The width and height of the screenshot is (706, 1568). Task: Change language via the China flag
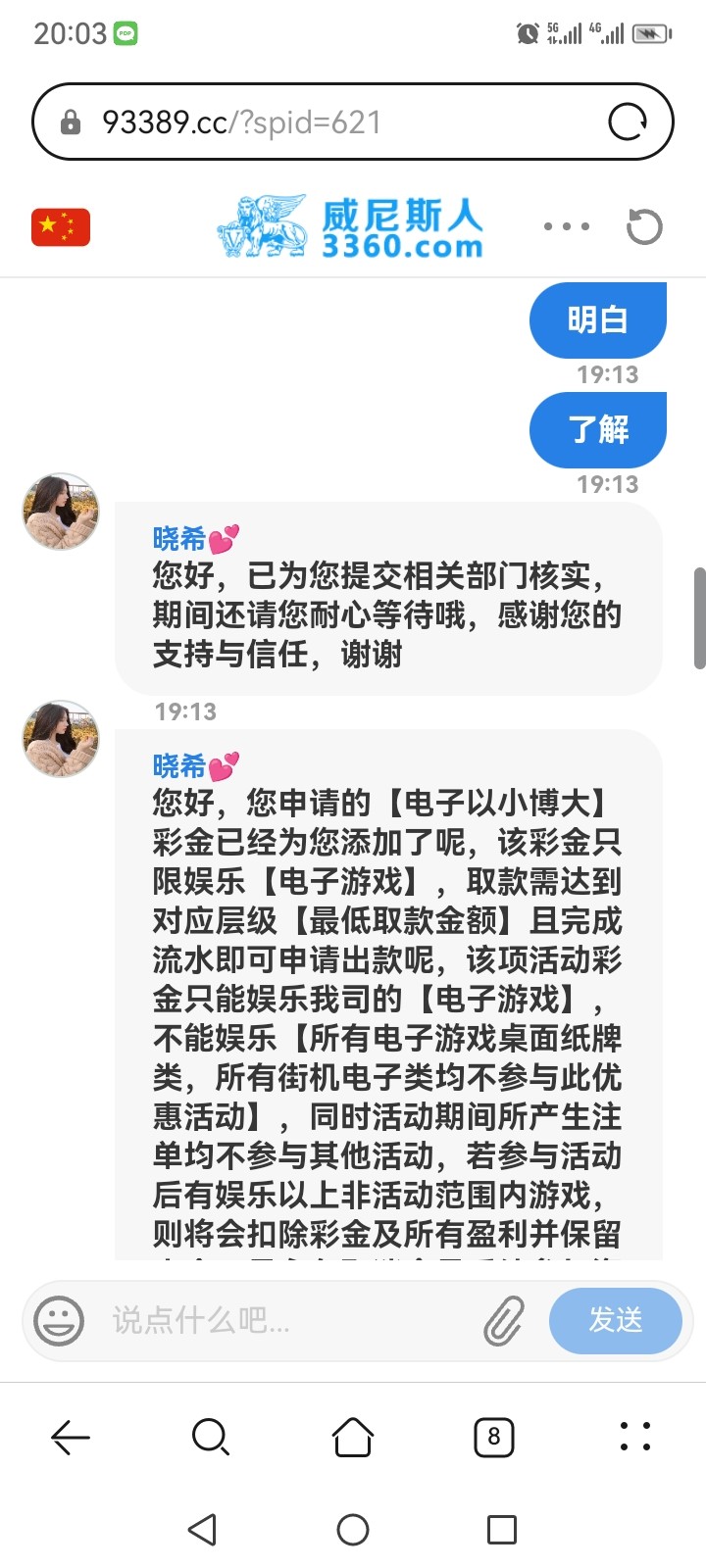click(x=61, y=227)
